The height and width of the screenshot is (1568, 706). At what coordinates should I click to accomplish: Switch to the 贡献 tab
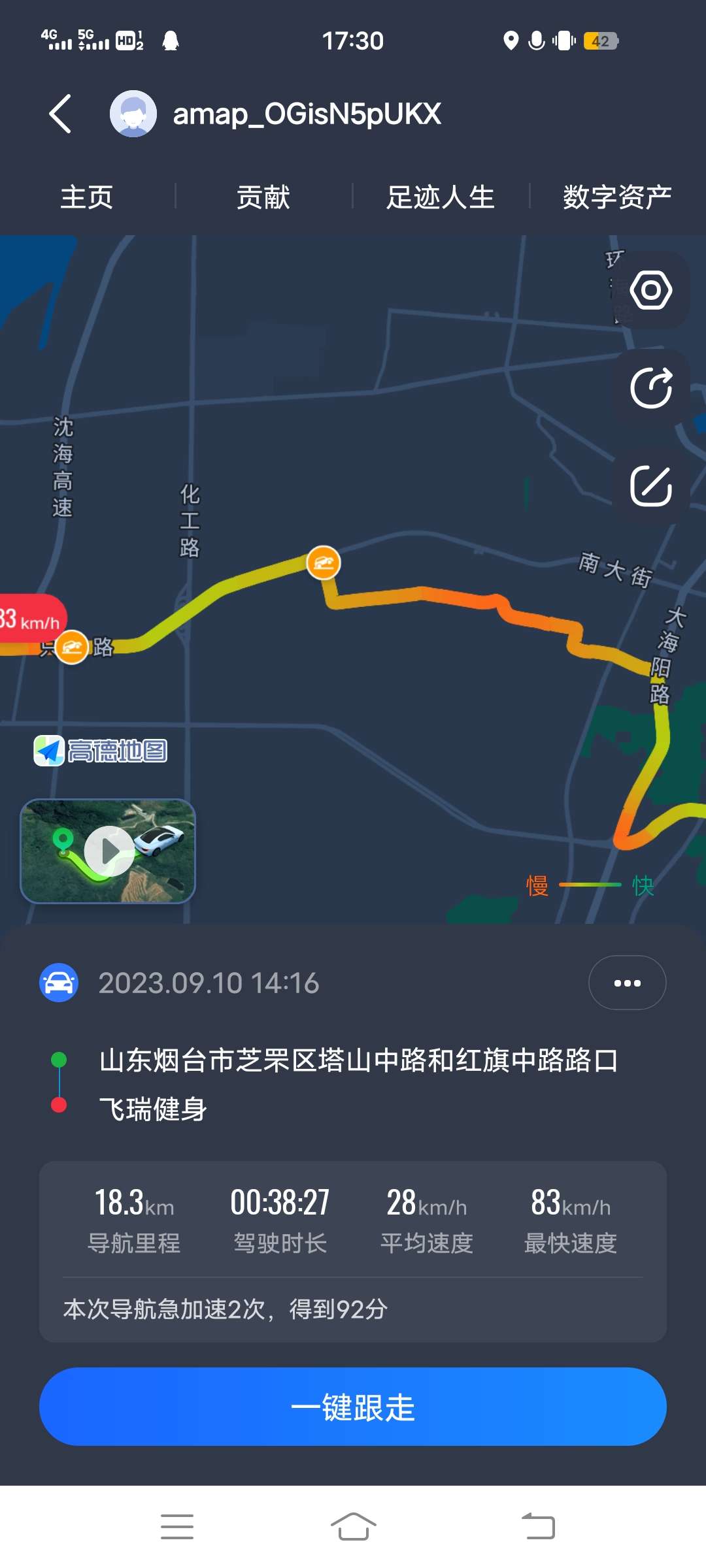point(263,197)
